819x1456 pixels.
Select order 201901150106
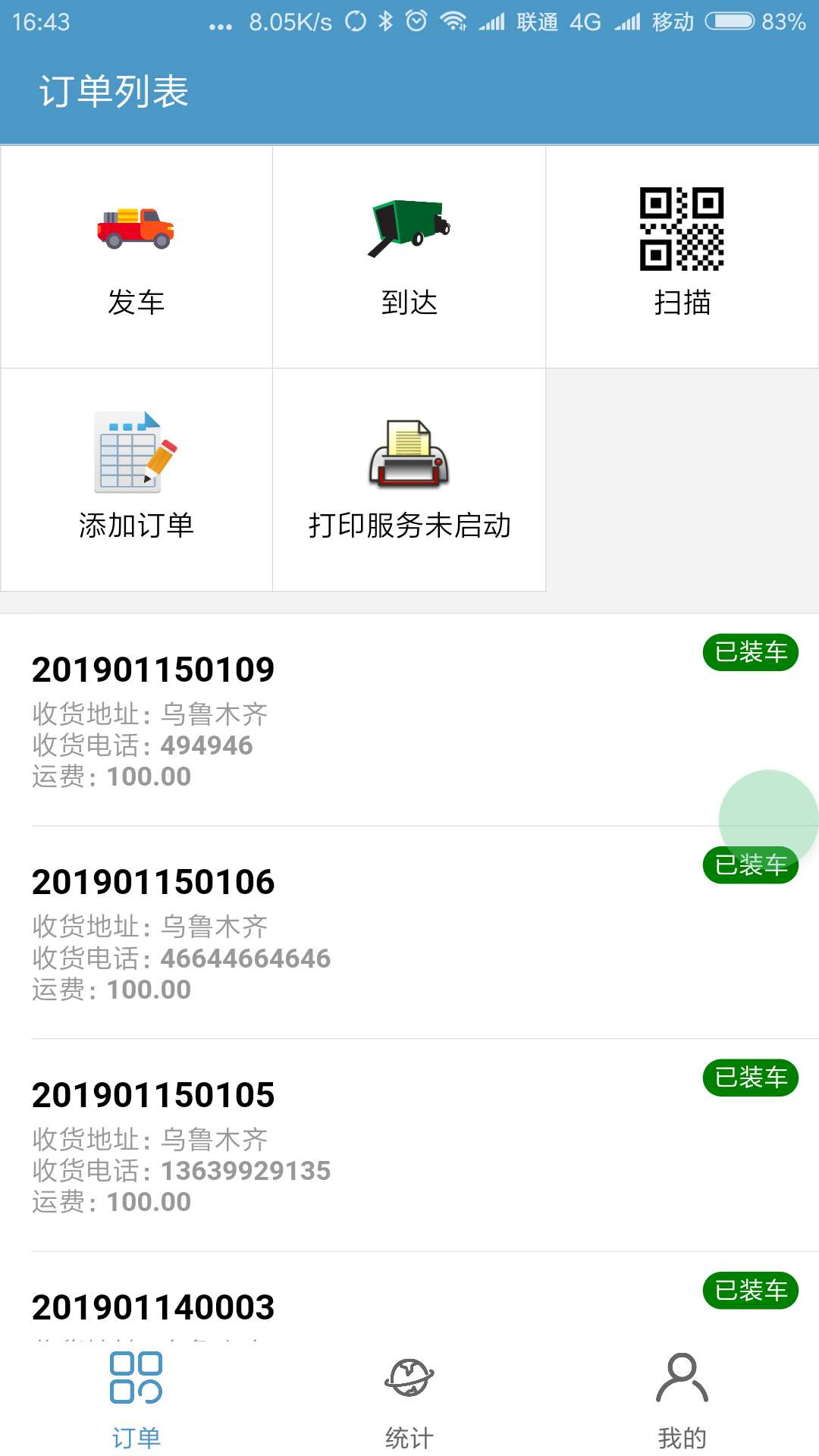pyautogui.click(x=303, y=933)
